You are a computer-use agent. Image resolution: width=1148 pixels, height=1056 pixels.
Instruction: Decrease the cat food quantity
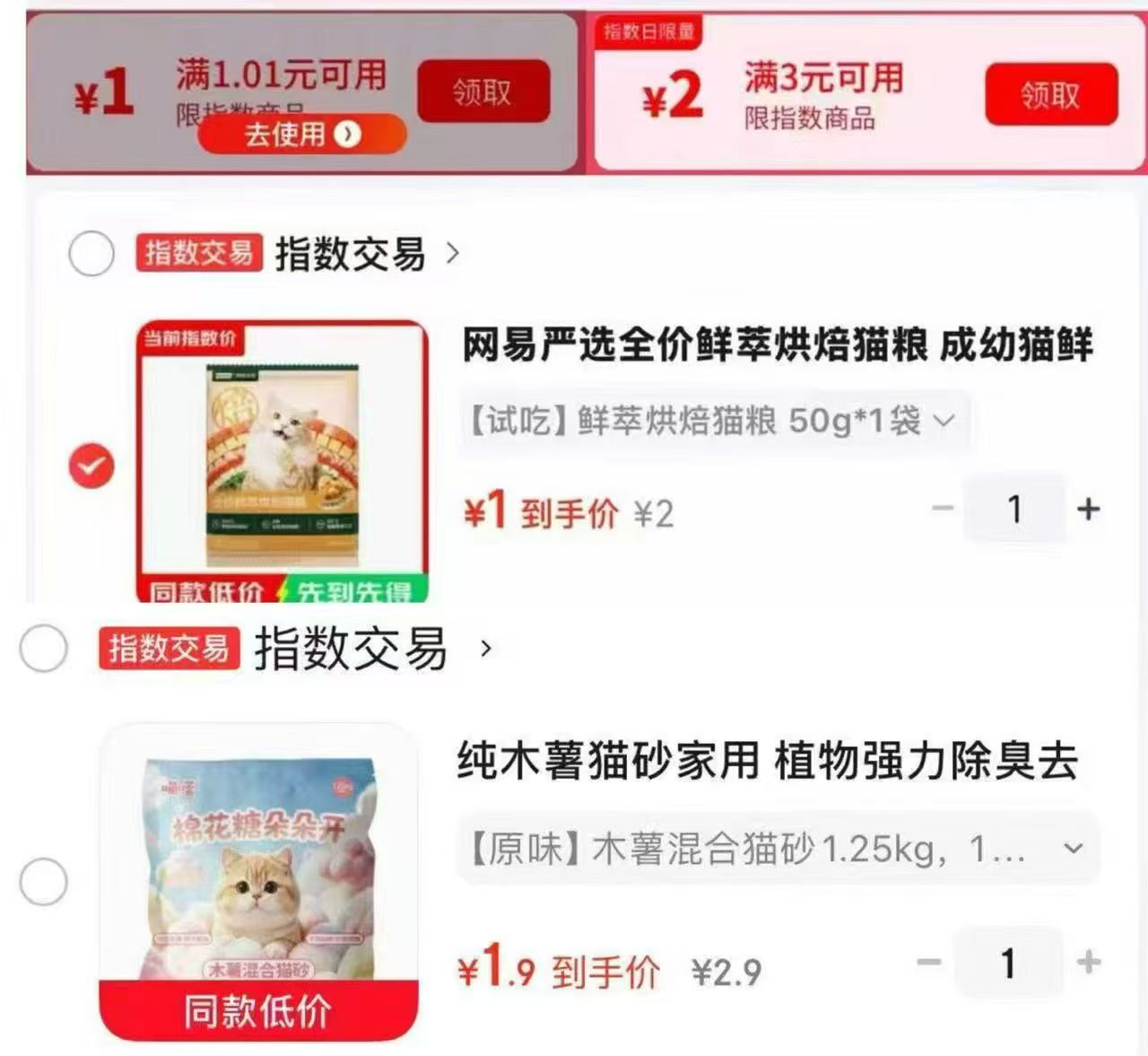[x=943, y=509]
